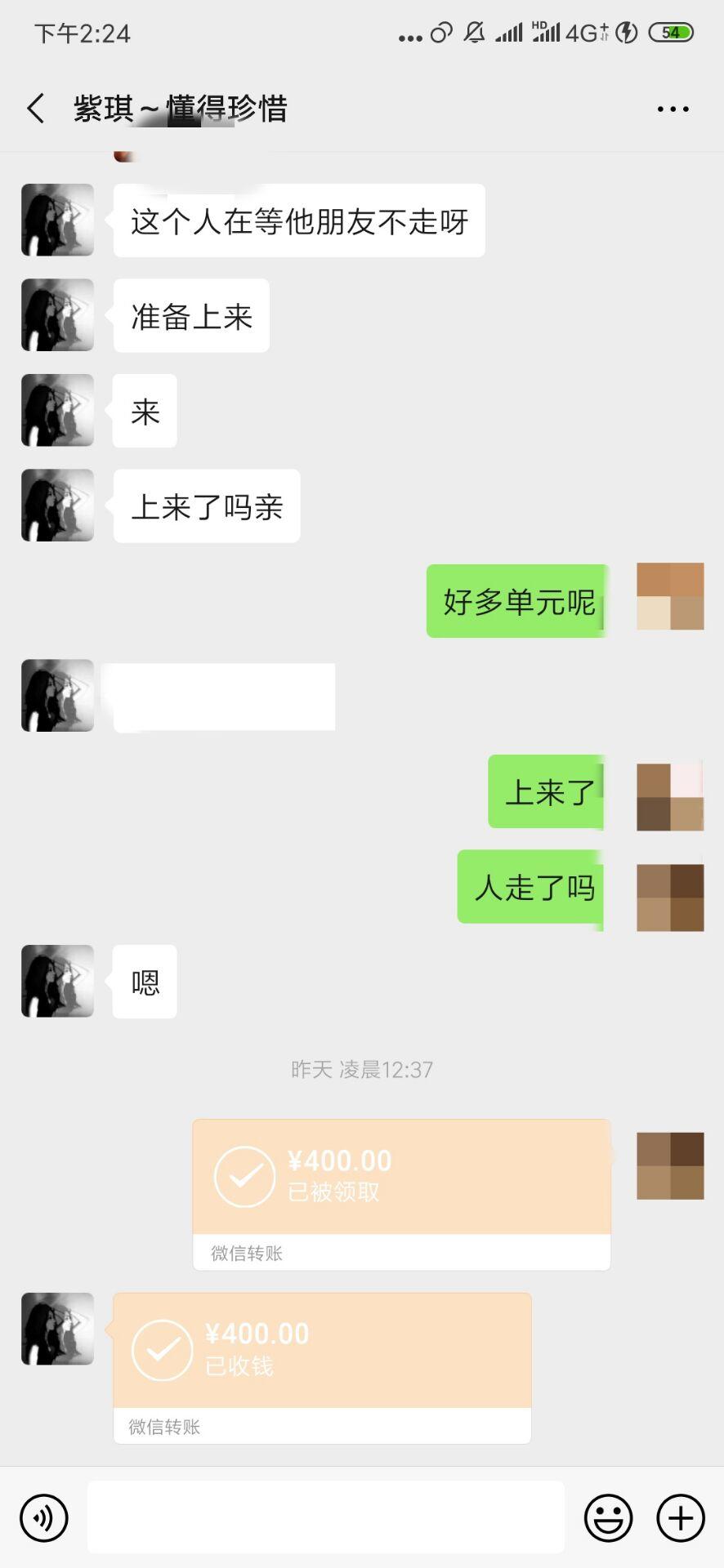Open the plus attachments menu
The height and width of the screenshot is (1568, 724).
[x=680, y=1517]
